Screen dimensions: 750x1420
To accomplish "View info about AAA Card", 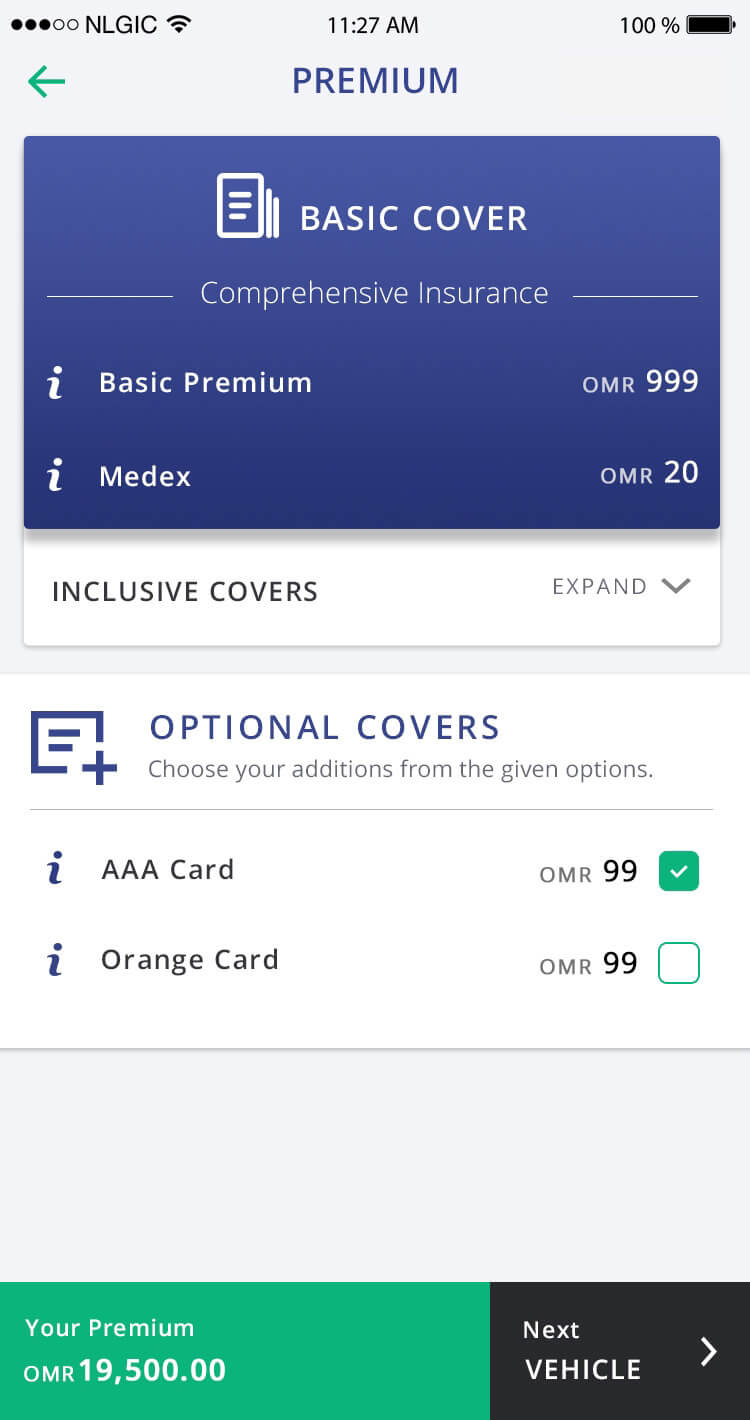I will (x=55, y=868).
